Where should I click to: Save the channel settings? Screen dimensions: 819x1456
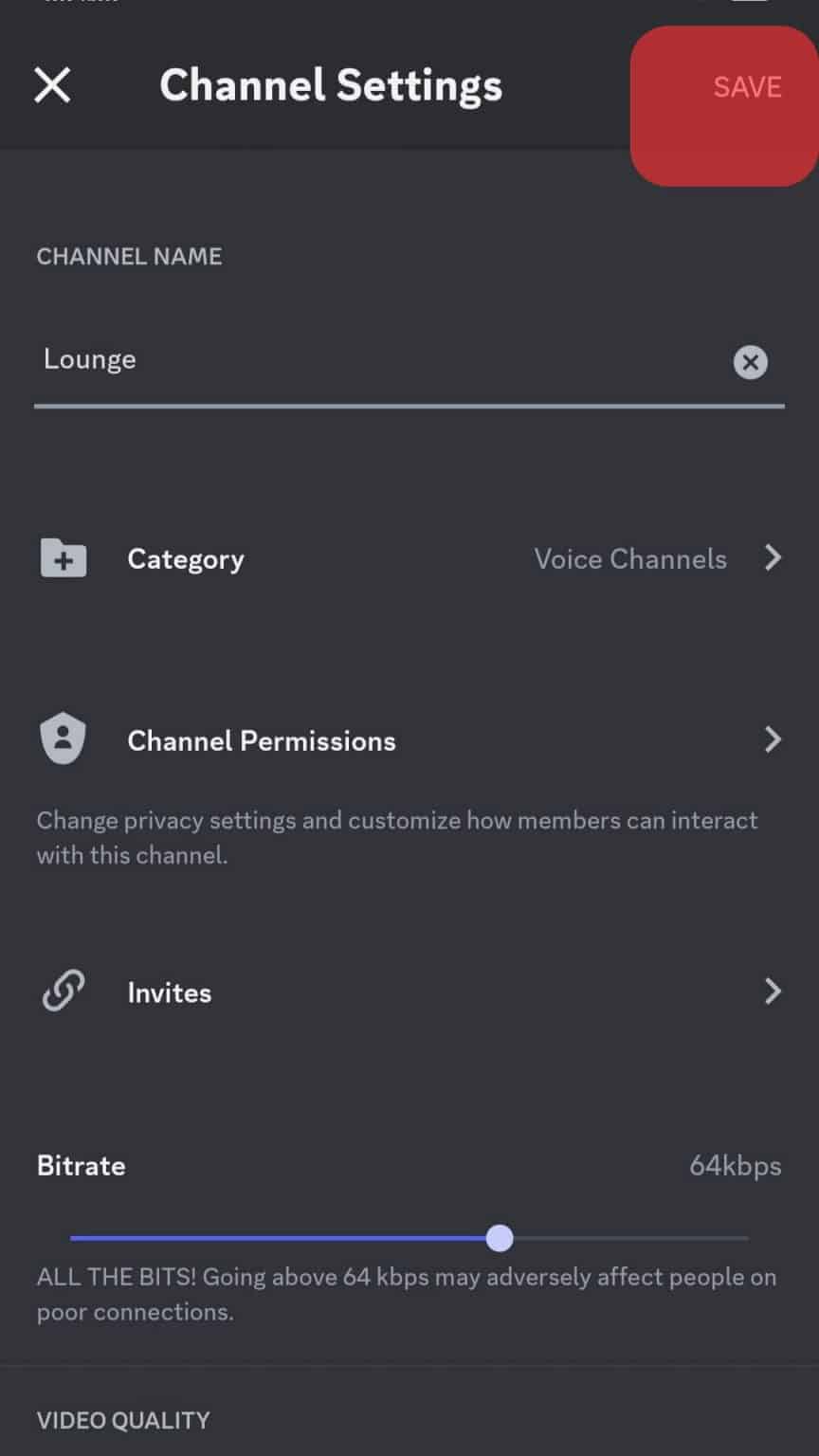pos(746,86)
